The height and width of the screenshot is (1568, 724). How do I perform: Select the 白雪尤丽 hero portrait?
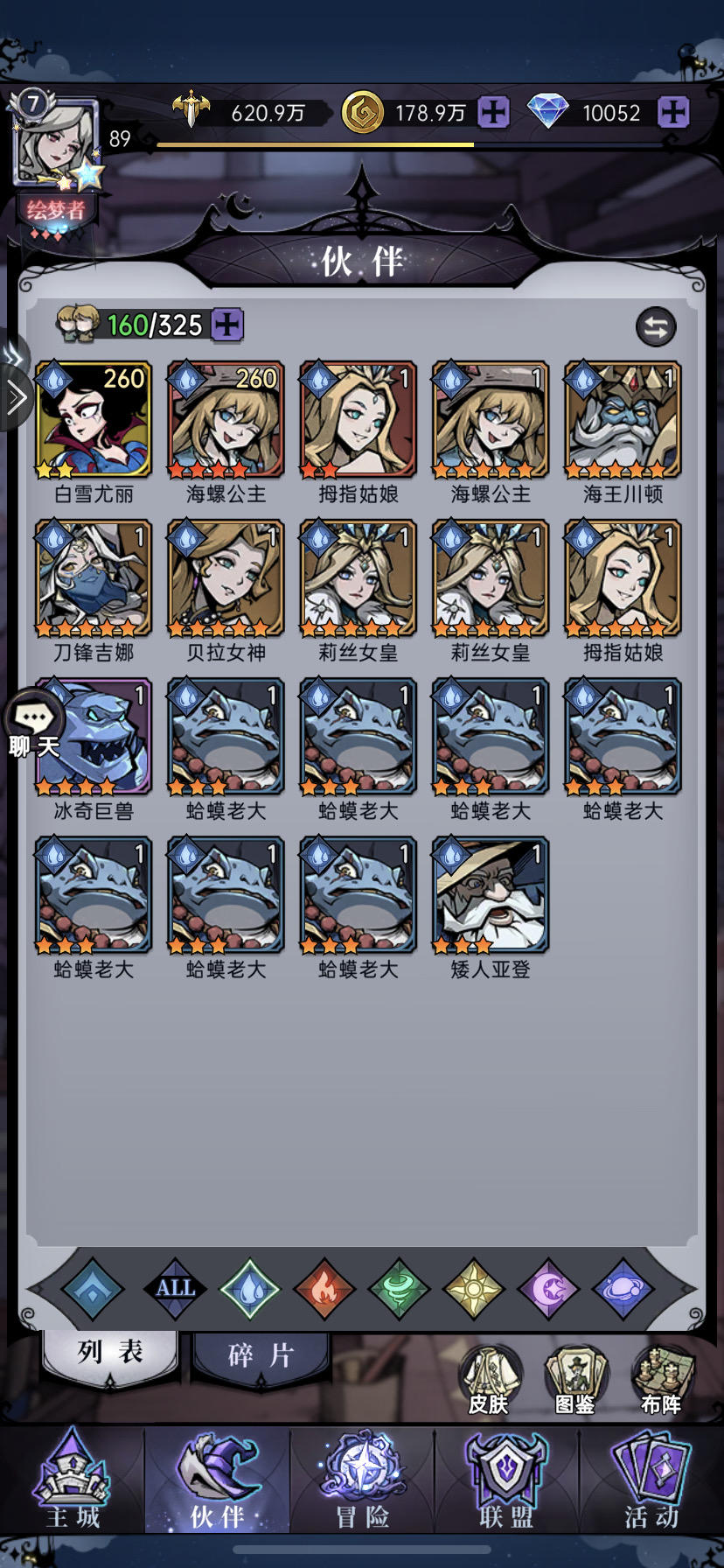point(92,420)
